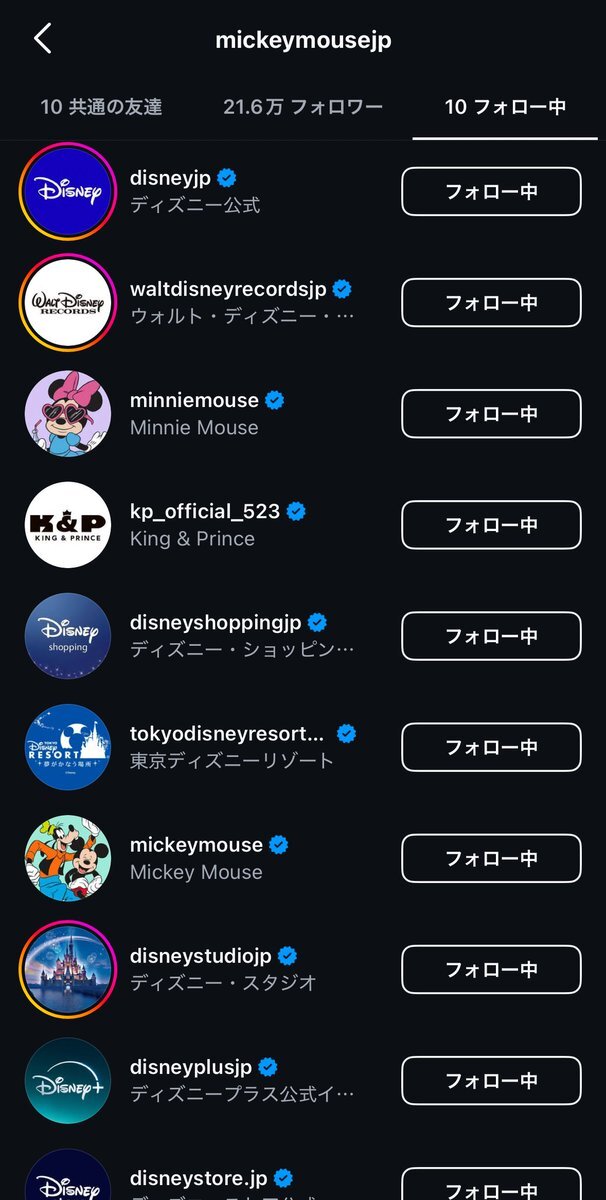Image resolution: width=606 pixels, height=1200 pixels.
Task: Tap フォロー中 button next to disneyplusjp
Action: pyautogui.click(x=491, y=1079)
